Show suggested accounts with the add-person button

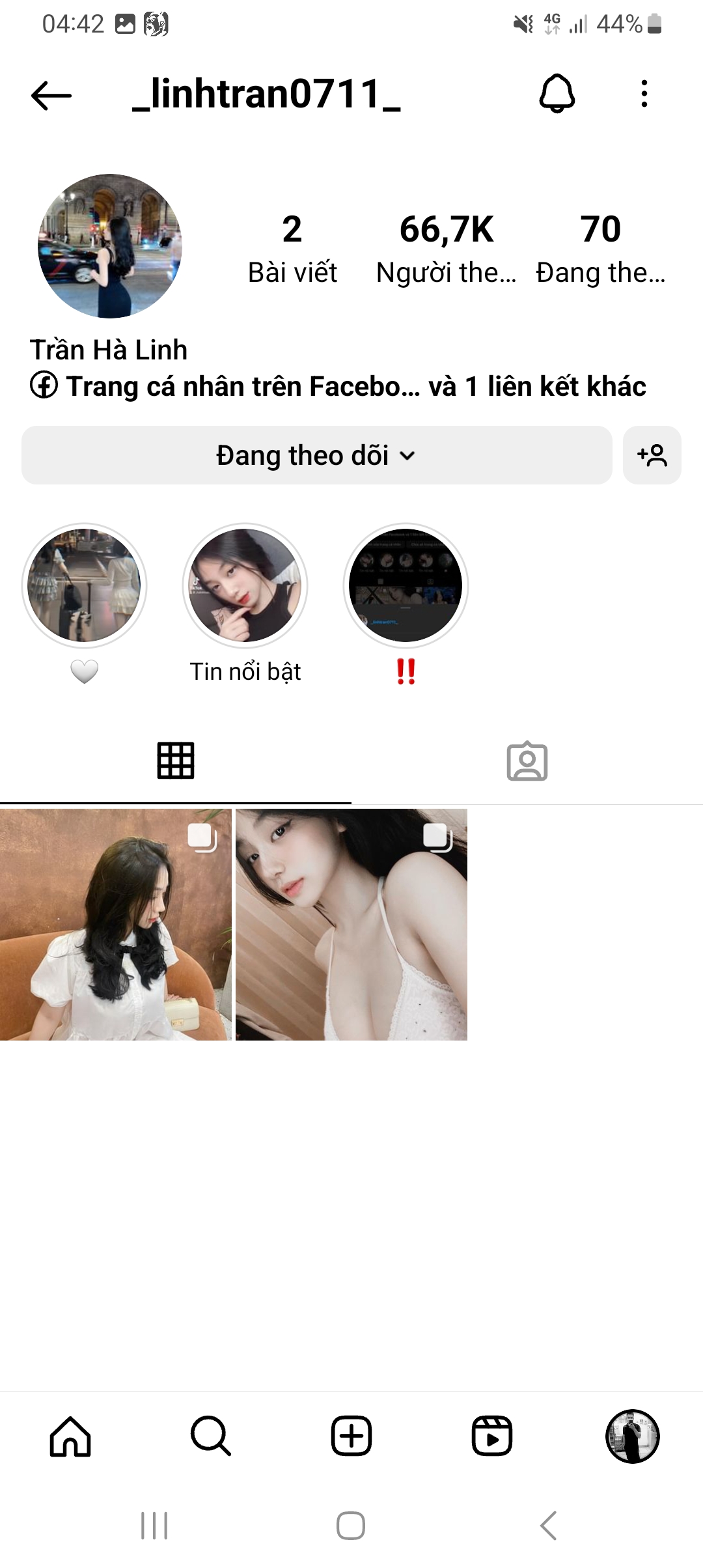pyautogui.click(x=652, y=455)
